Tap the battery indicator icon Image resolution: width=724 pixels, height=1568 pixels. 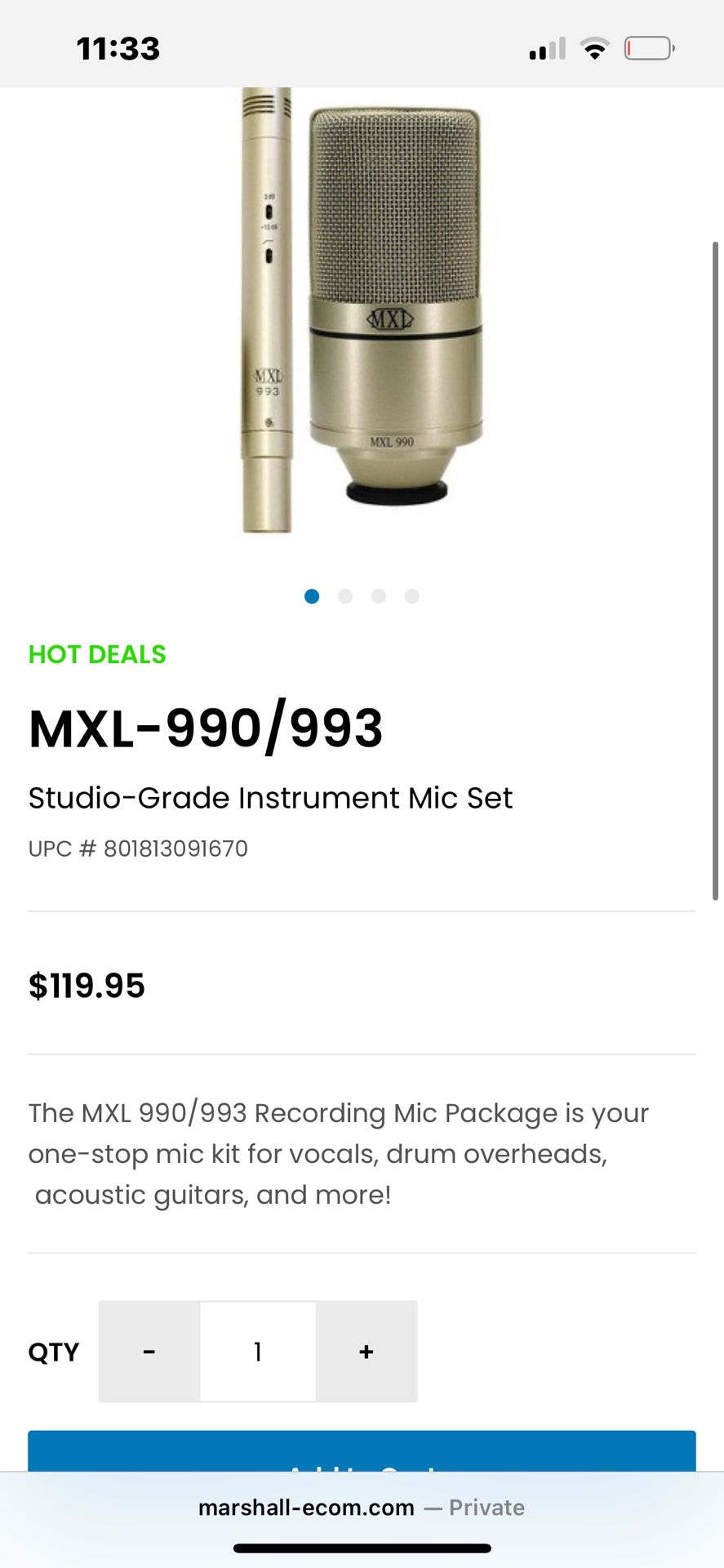(647, 49)
